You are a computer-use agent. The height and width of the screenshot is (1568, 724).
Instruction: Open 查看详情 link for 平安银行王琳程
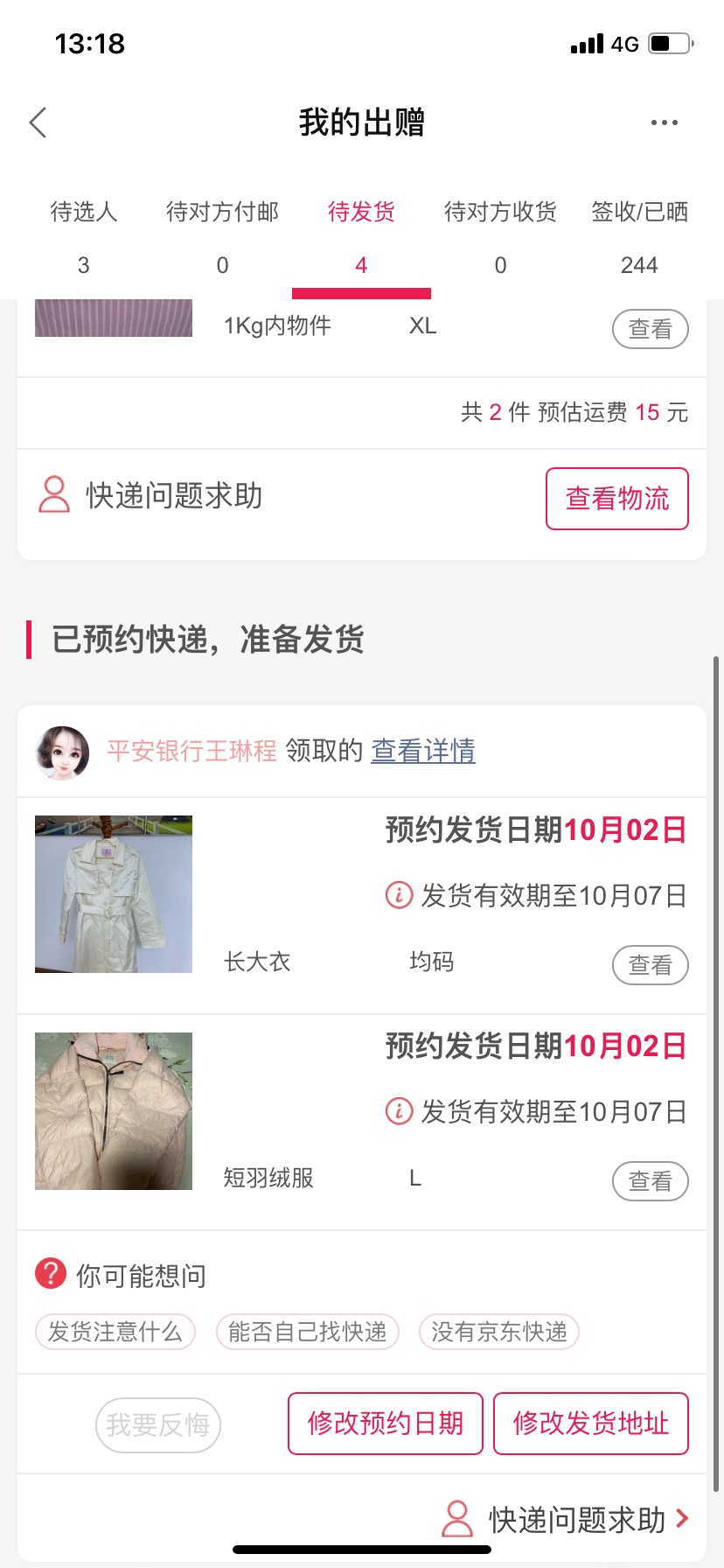tap(423, 751)
